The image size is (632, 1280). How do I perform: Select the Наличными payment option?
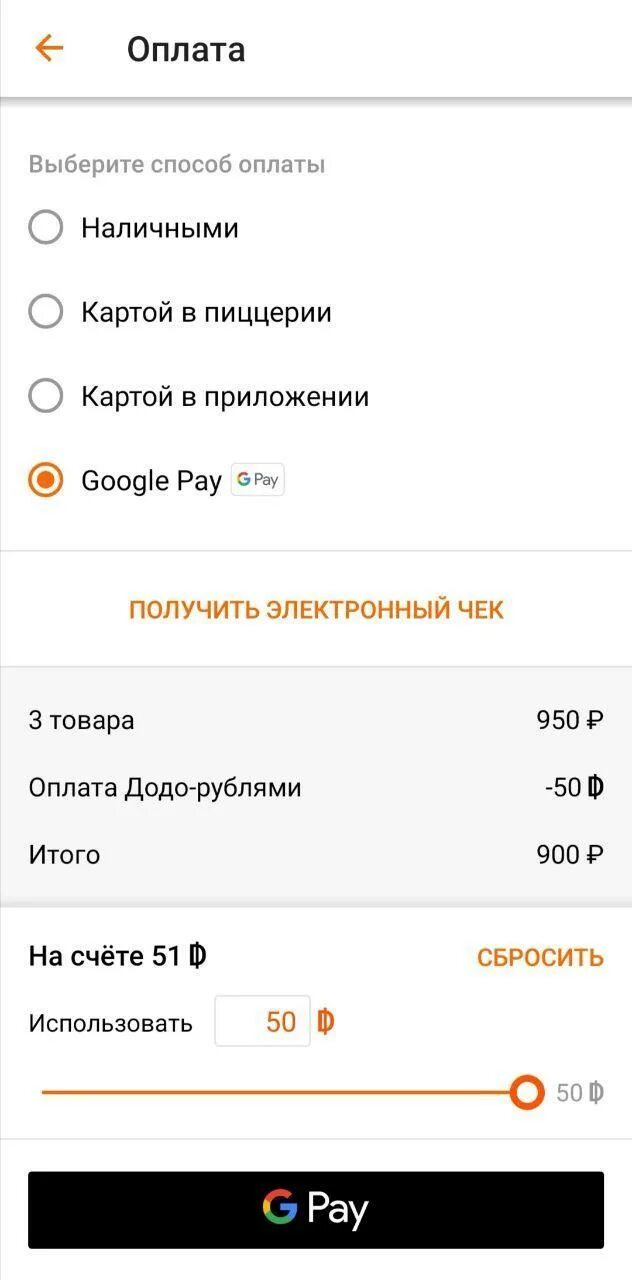click(46, 228)
